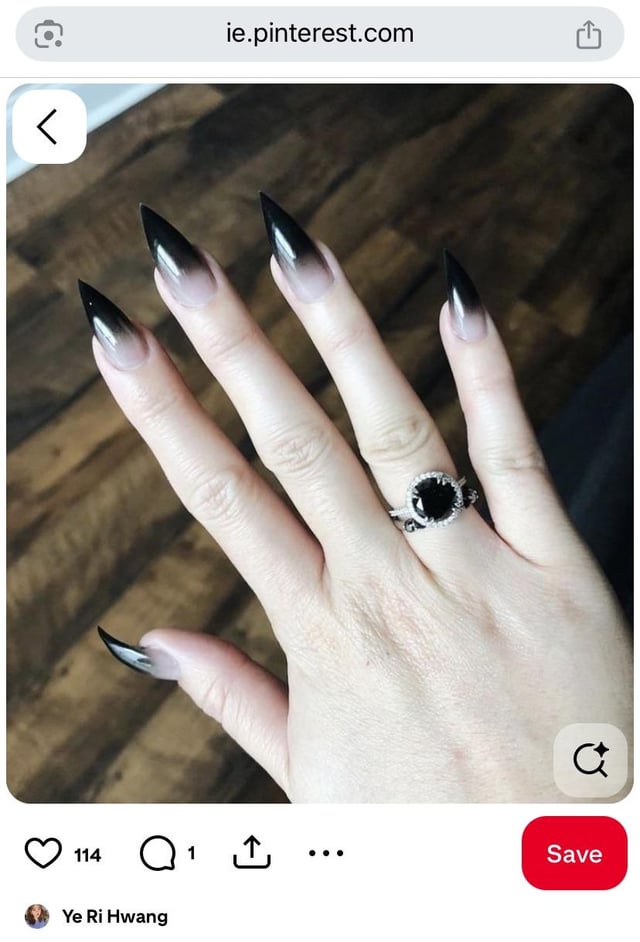Open the reader/page options icon
This screenshot has width=640, height=942.
[x=49, y=35]
